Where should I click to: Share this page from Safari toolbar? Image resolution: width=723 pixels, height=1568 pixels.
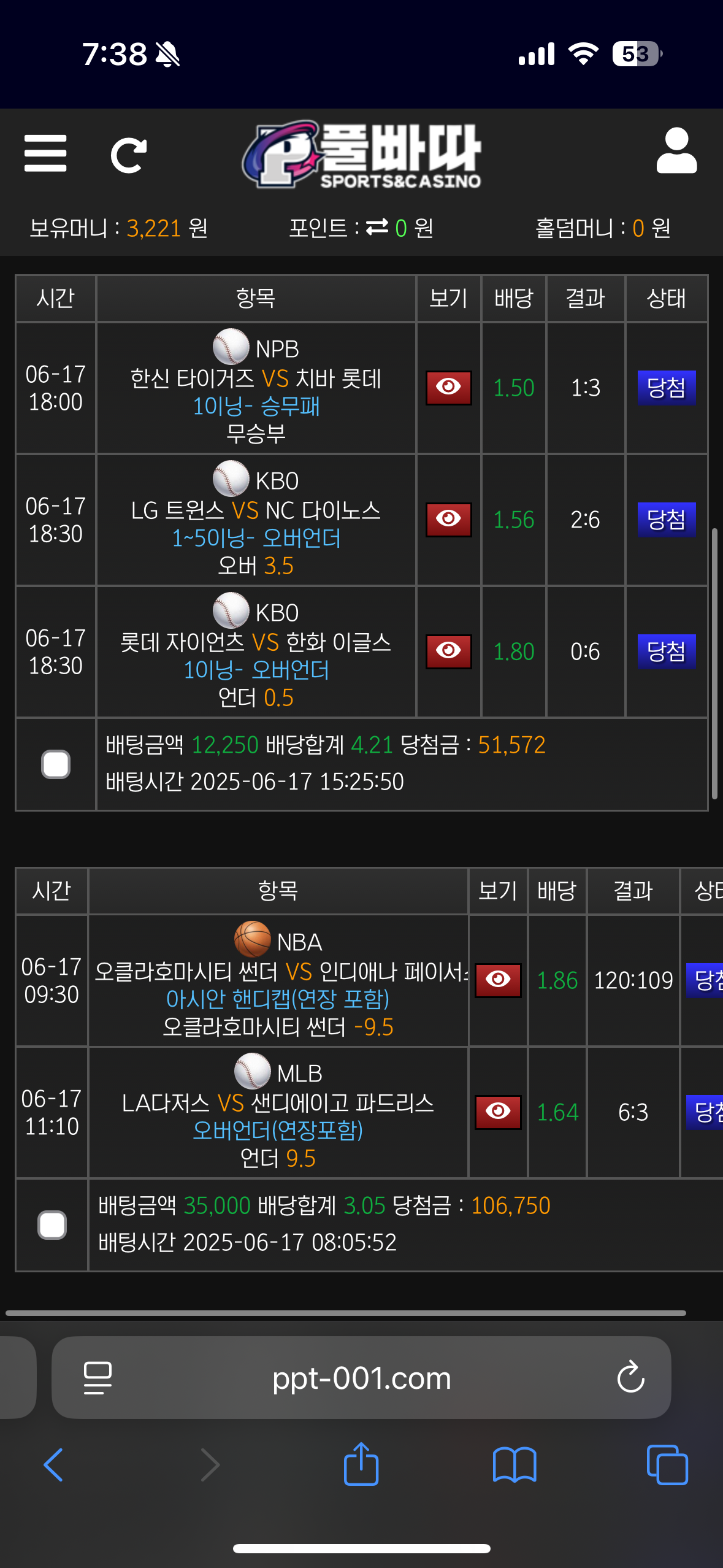(361, 1464)
